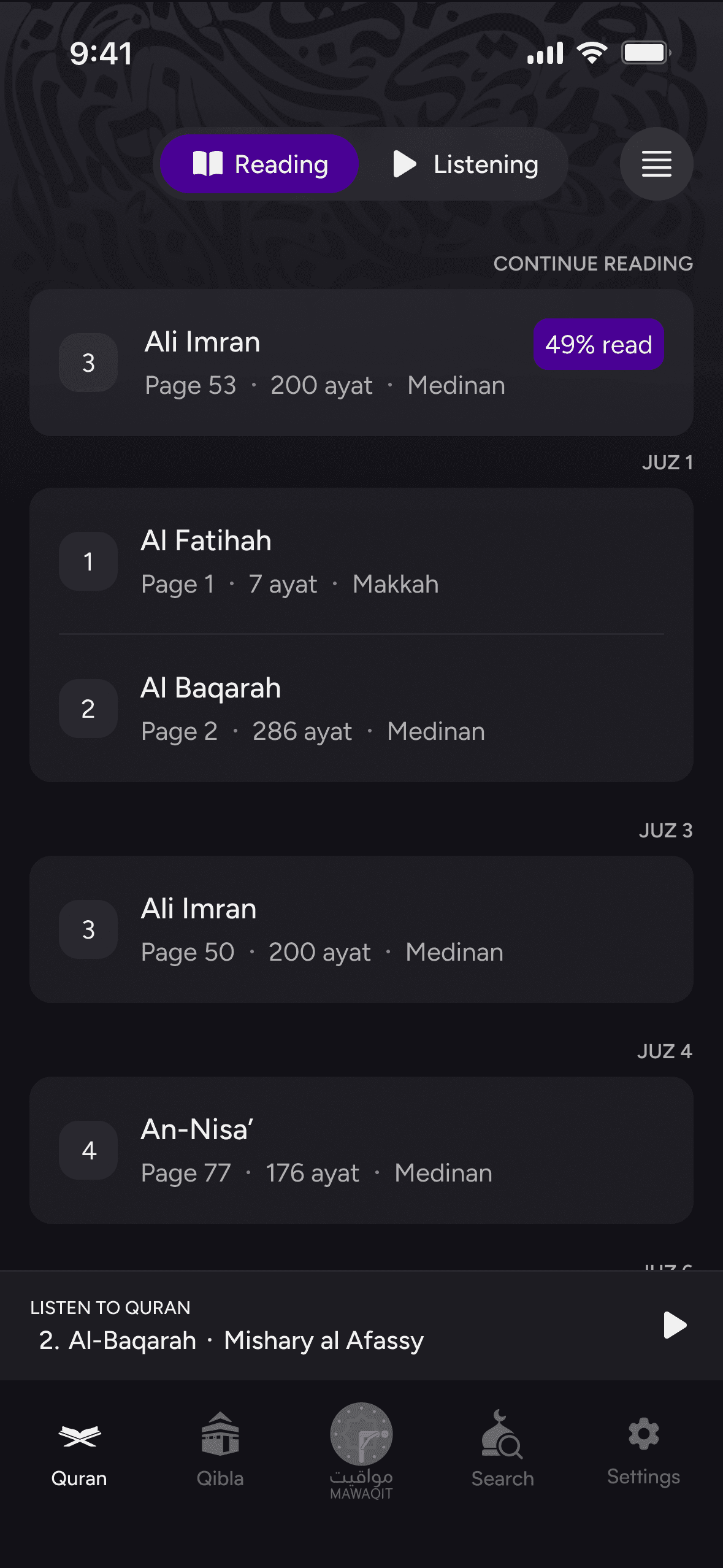Open Ali Imran under Juz 3
The width and height of the screenshot is (723, 1568).
[361, 929]
